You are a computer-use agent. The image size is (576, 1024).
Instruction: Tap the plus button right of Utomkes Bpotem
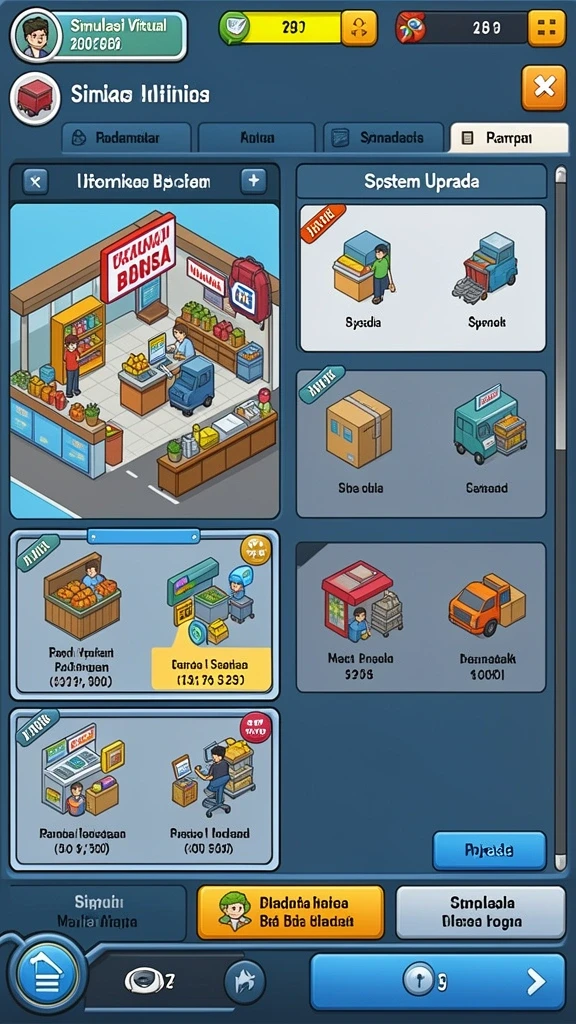click(x=253, y=181)
